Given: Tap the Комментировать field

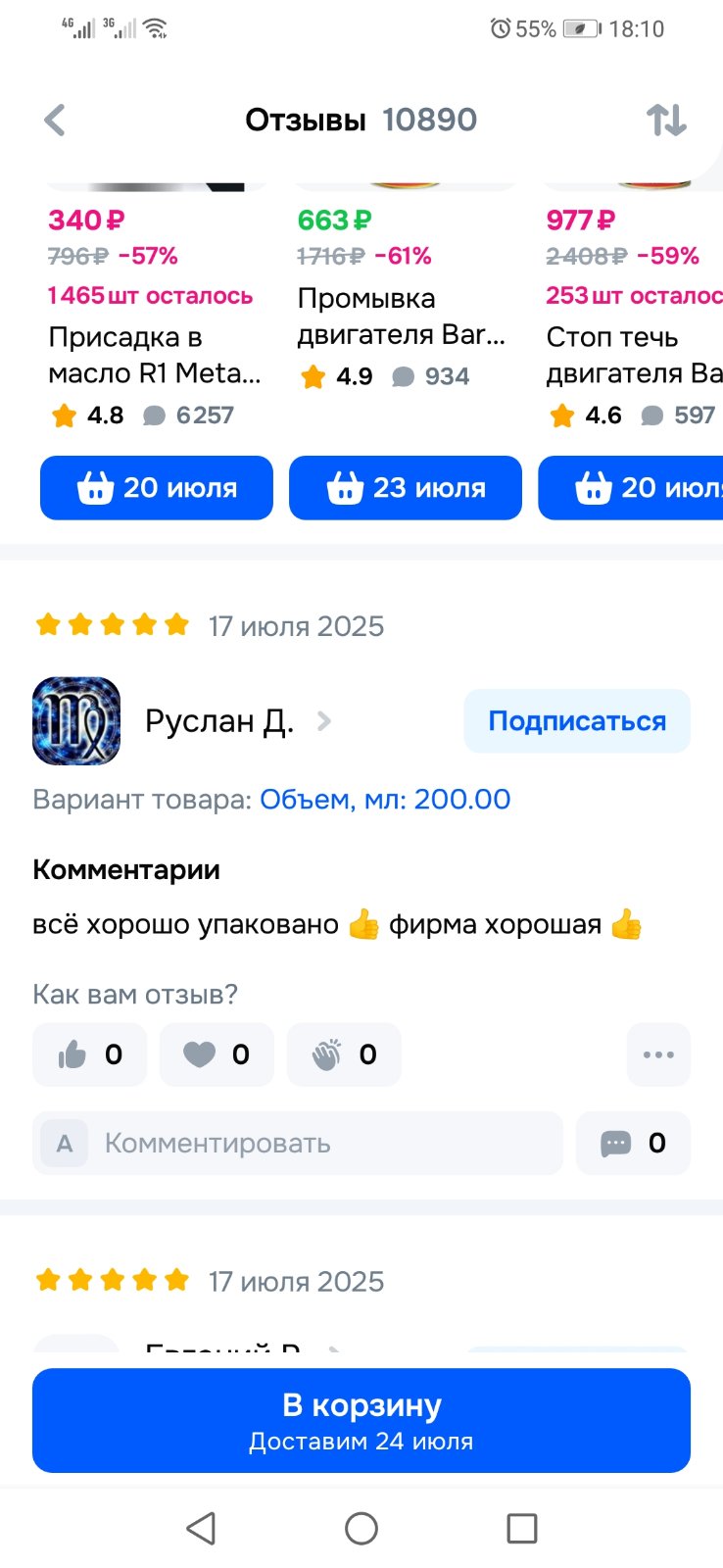Looking at the screenshot, I should coord(298,1144).
